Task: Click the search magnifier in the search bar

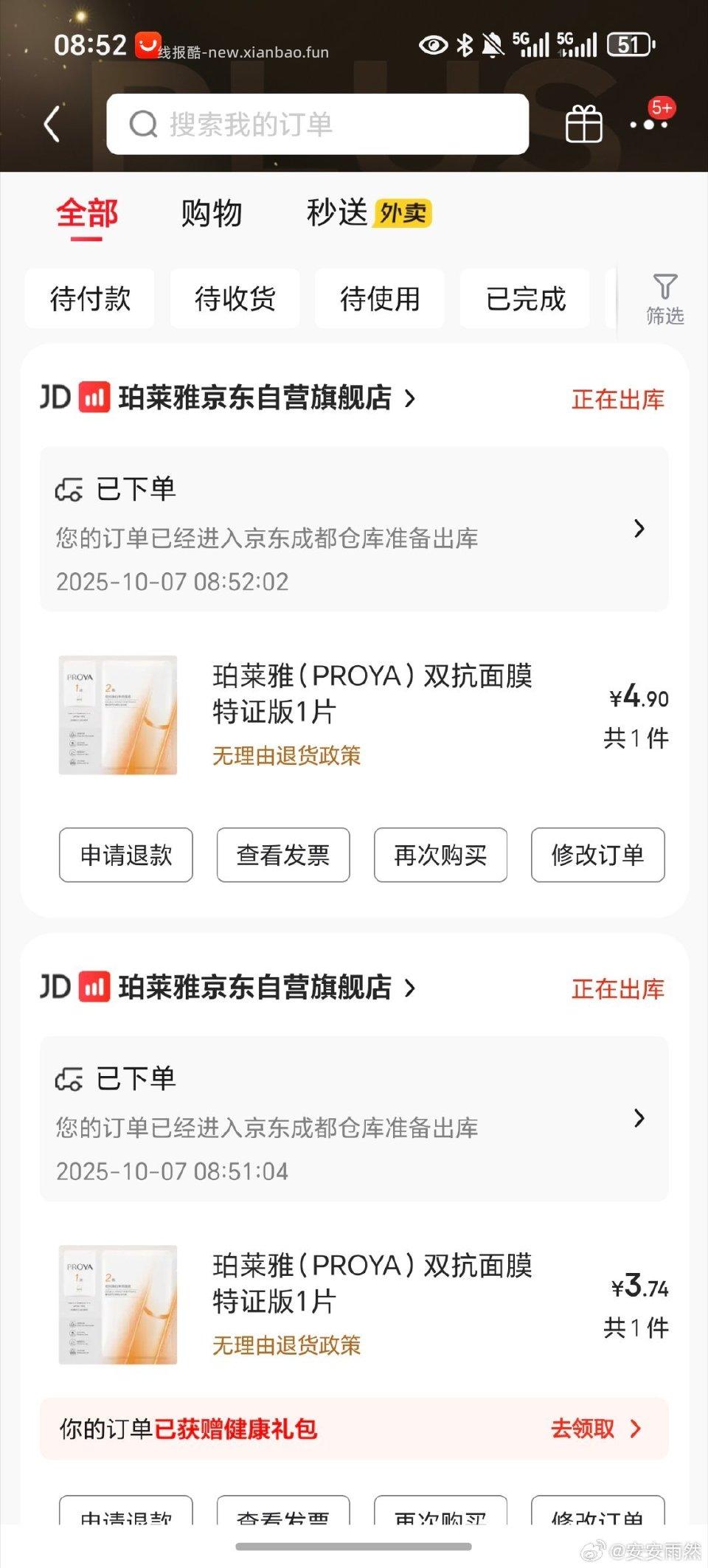Action: pyautogui.click(x=142, y=123)
